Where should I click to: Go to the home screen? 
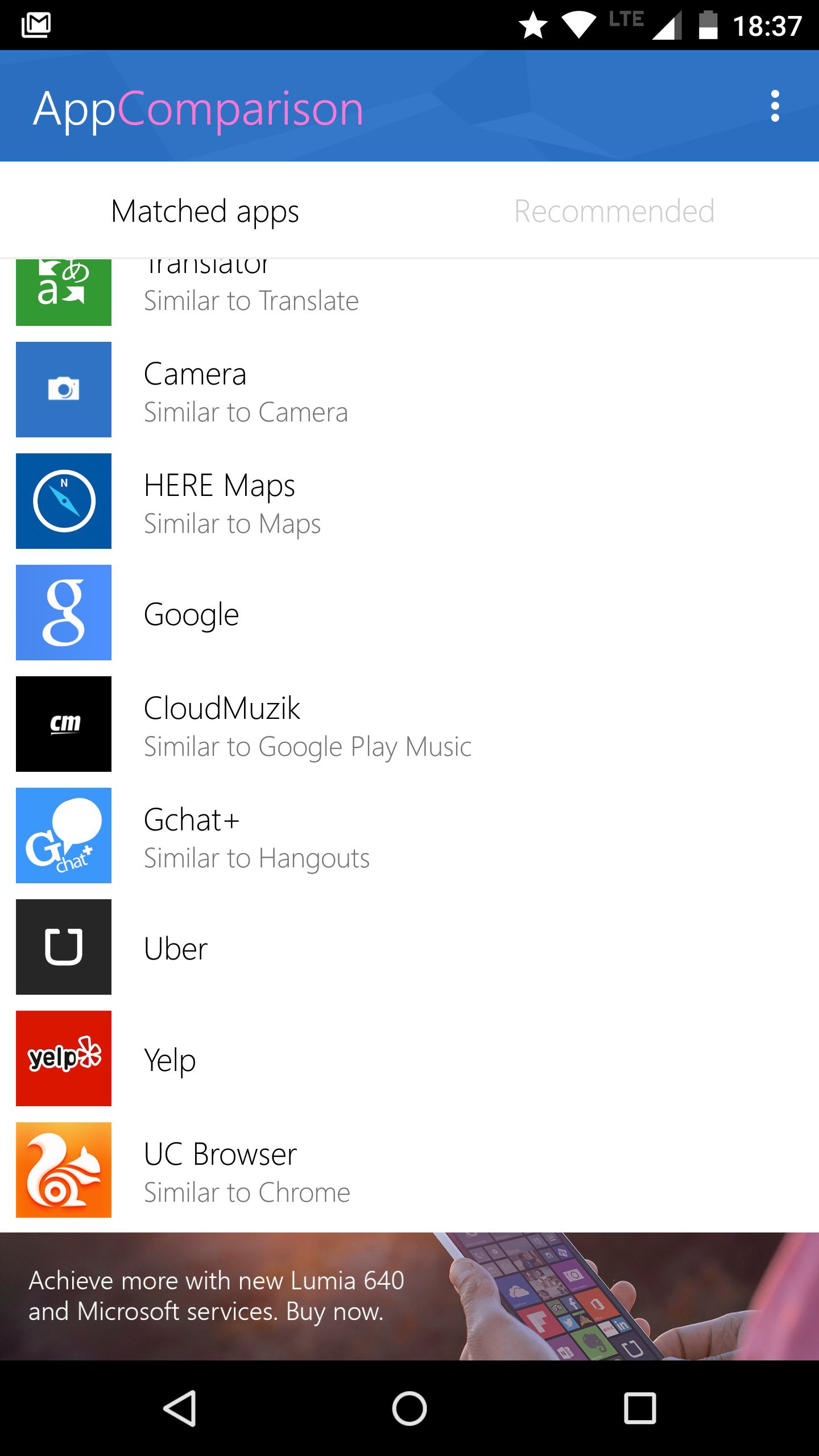tap(409, 1408)
